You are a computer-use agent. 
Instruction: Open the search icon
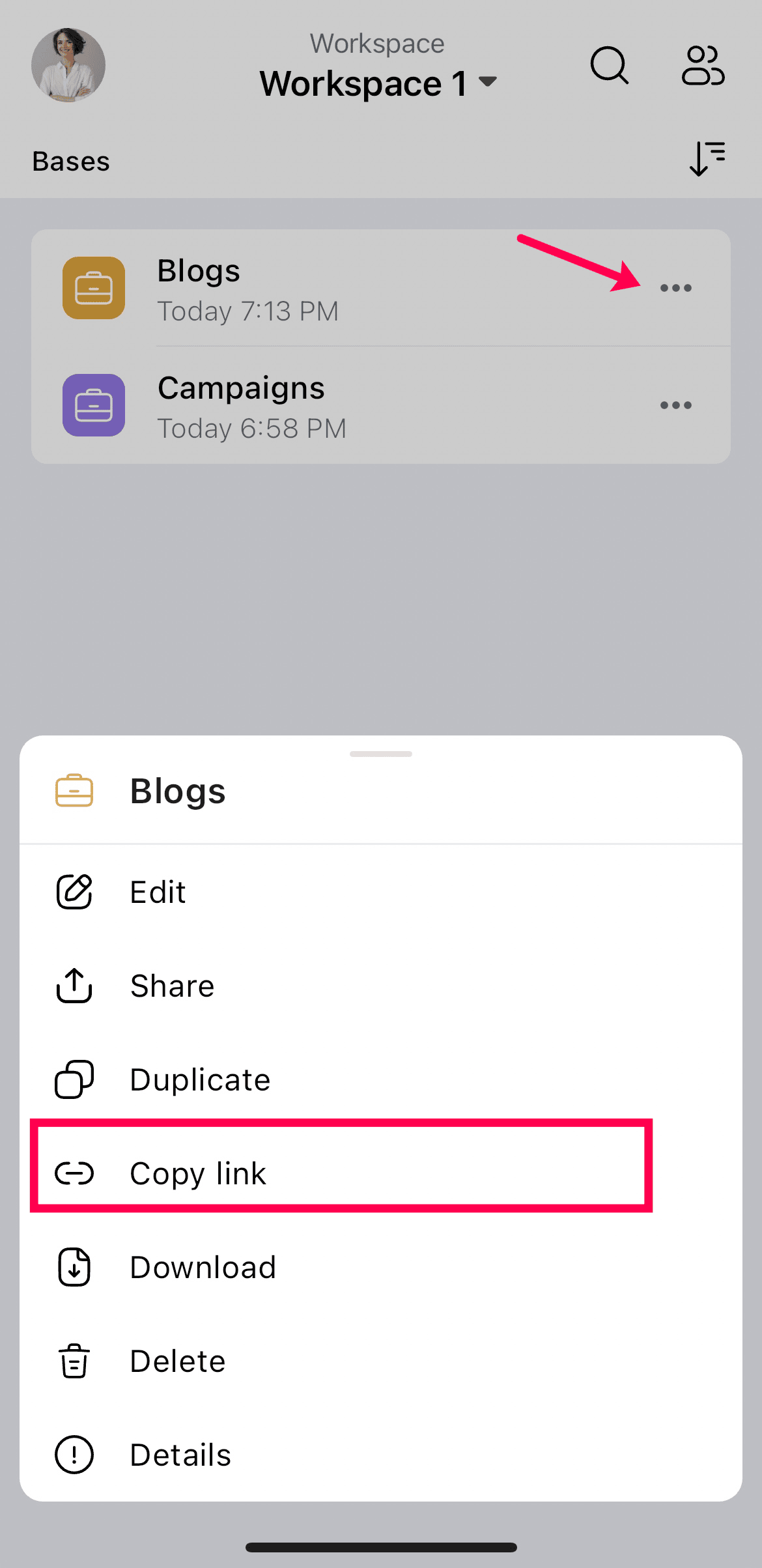(x=609, y=66)
